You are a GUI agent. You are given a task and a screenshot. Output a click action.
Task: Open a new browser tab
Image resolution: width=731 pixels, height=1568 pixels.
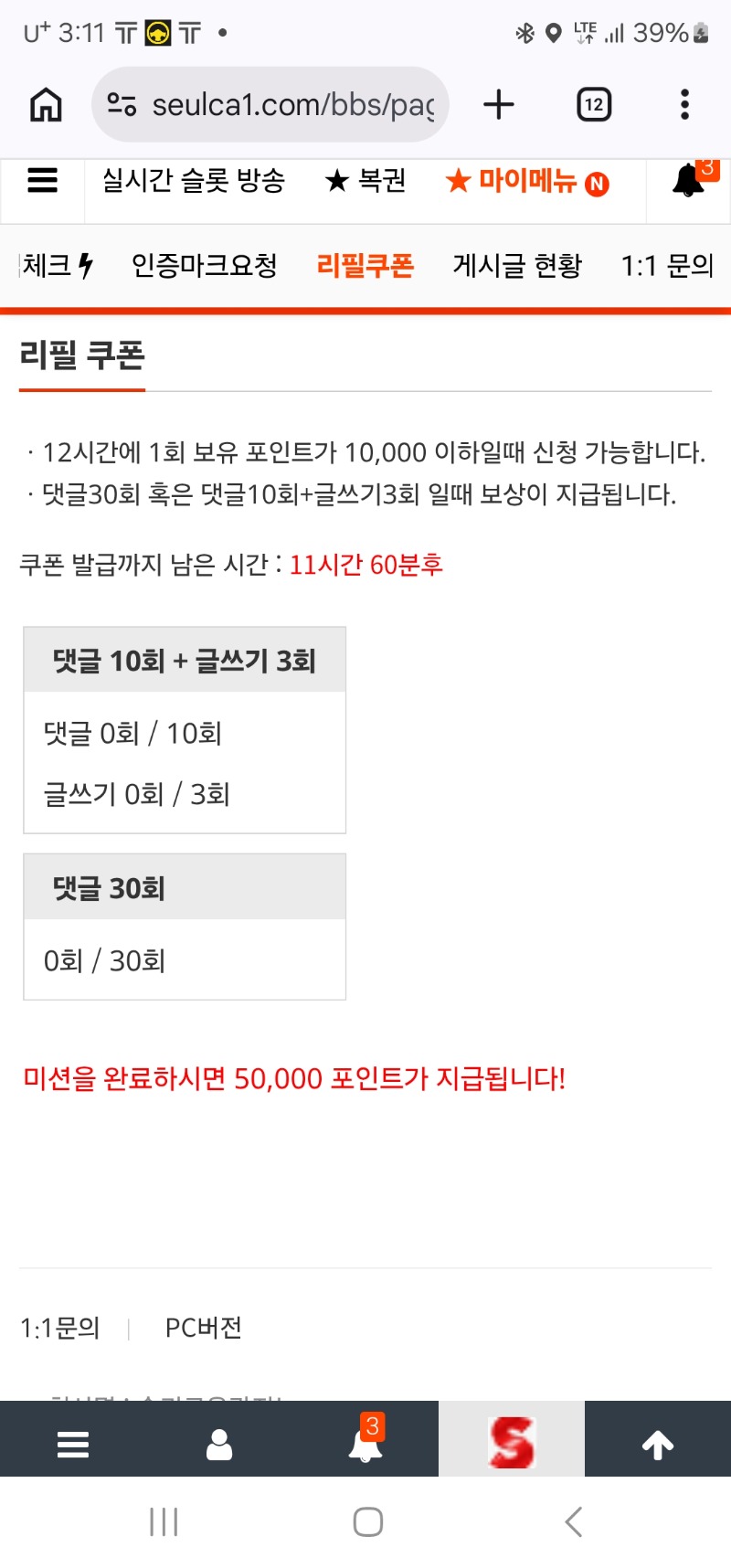coord(499,105)
